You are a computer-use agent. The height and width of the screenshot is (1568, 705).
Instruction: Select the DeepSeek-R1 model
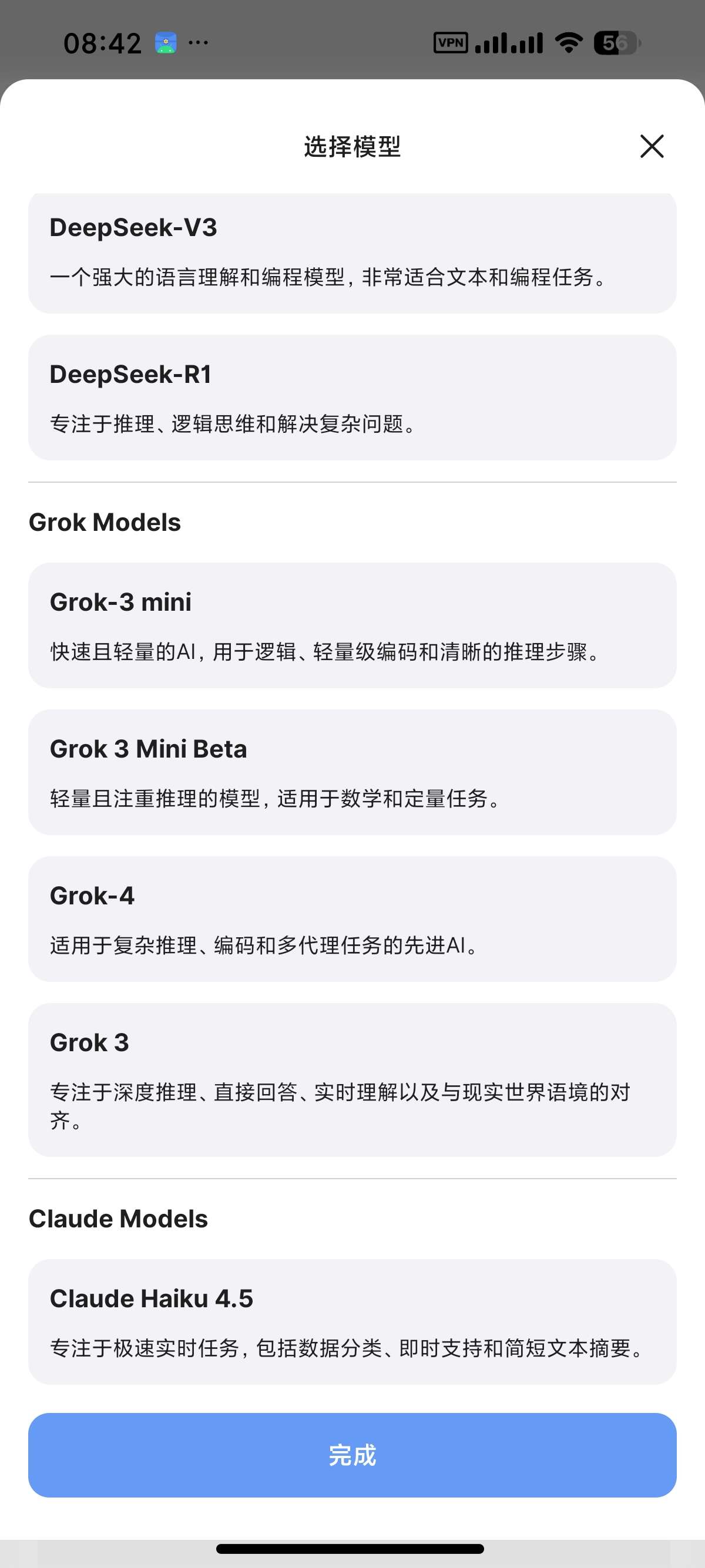pos(352,399)
